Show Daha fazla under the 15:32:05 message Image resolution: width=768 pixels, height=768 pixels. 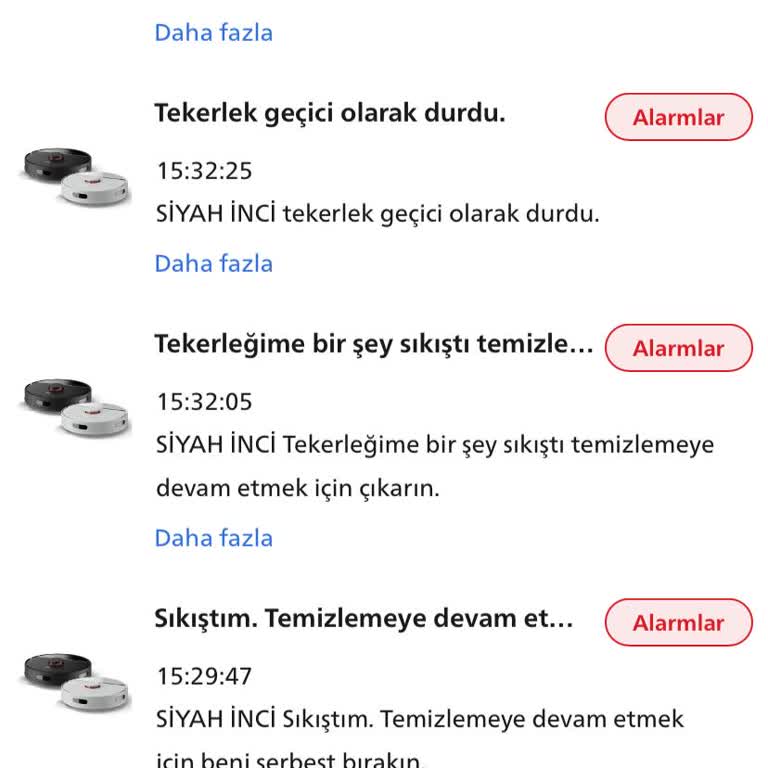pos(213,538)
